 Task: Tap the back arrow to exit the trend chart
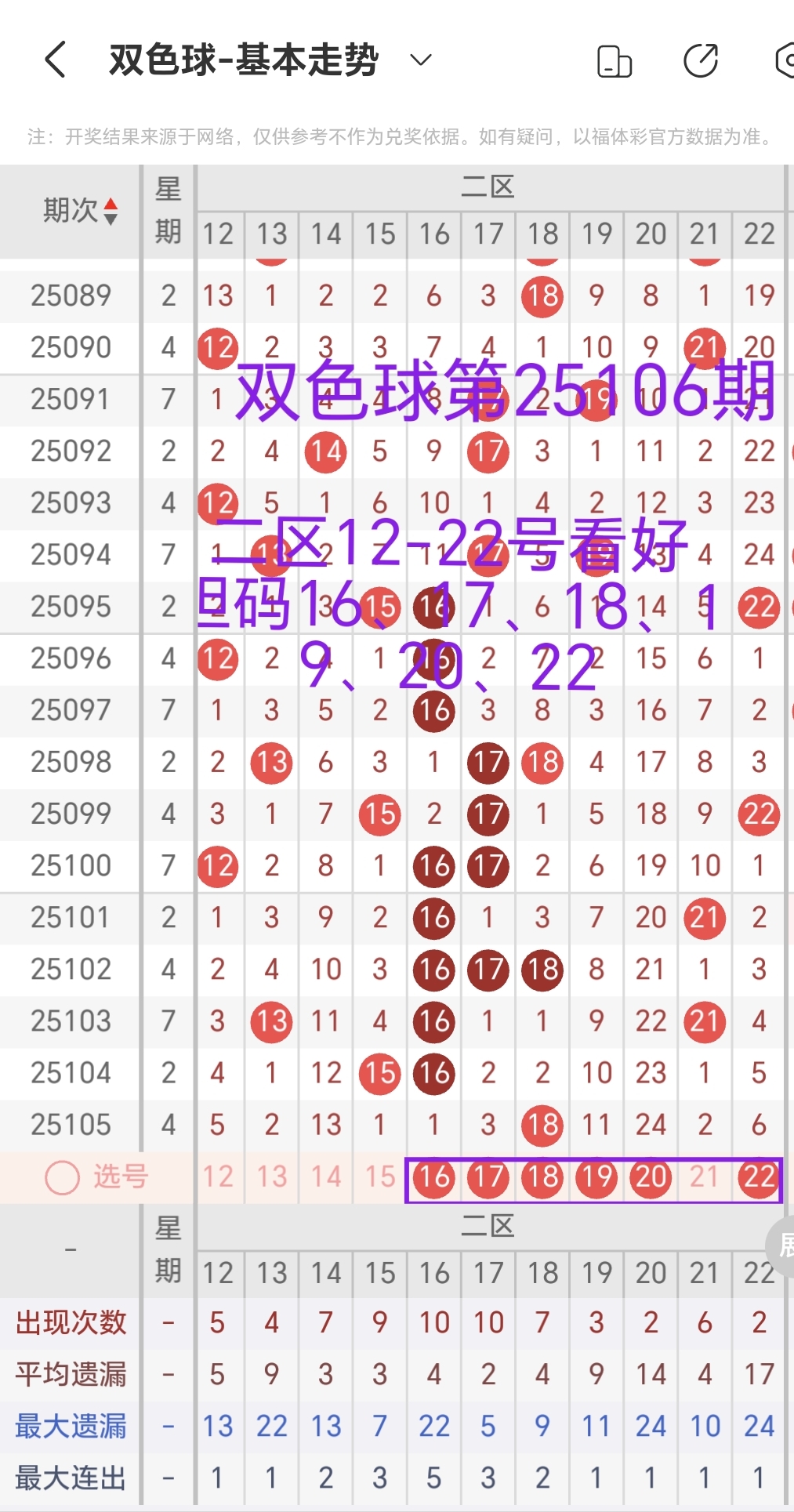55,59
